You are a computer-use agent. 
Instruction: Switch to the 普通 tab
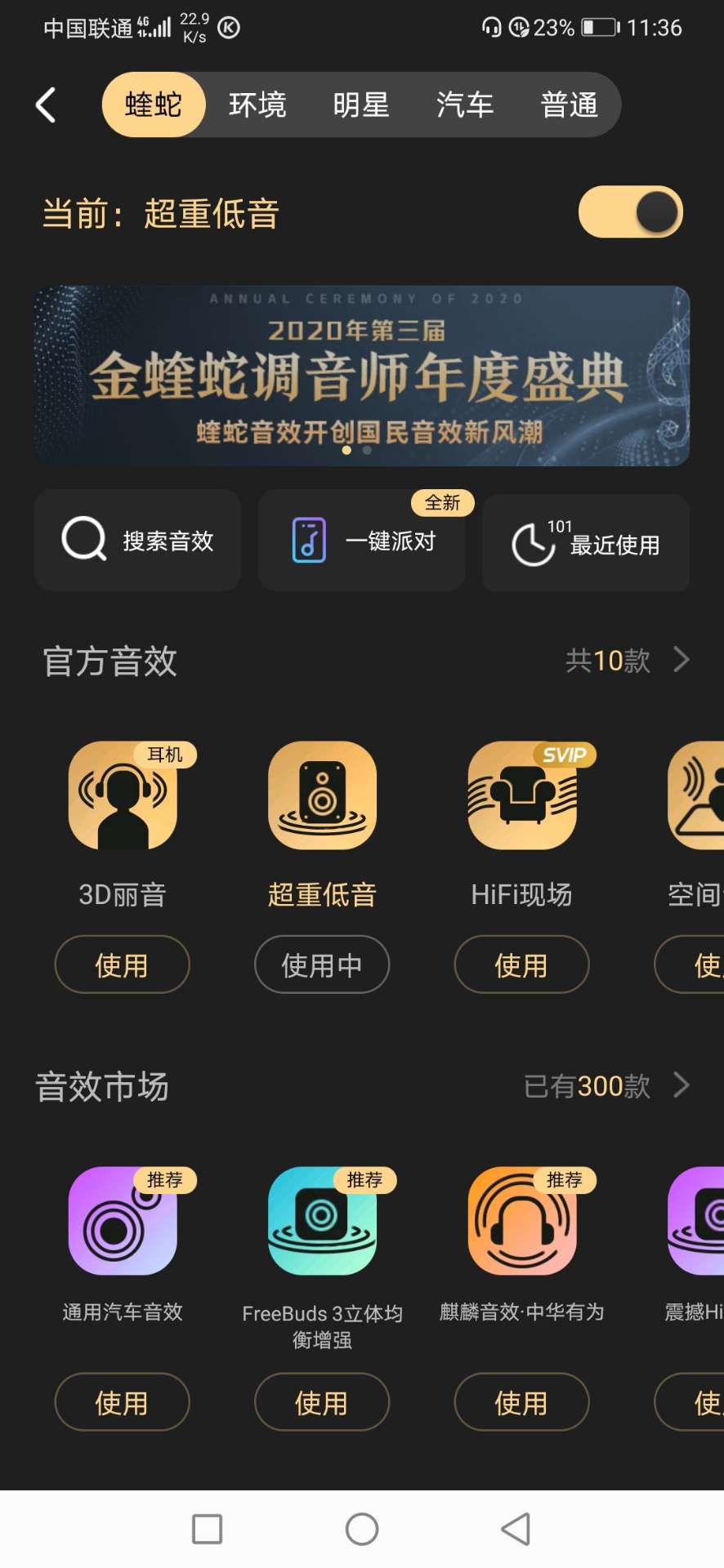pyautogui.click(x=569, y=105)
